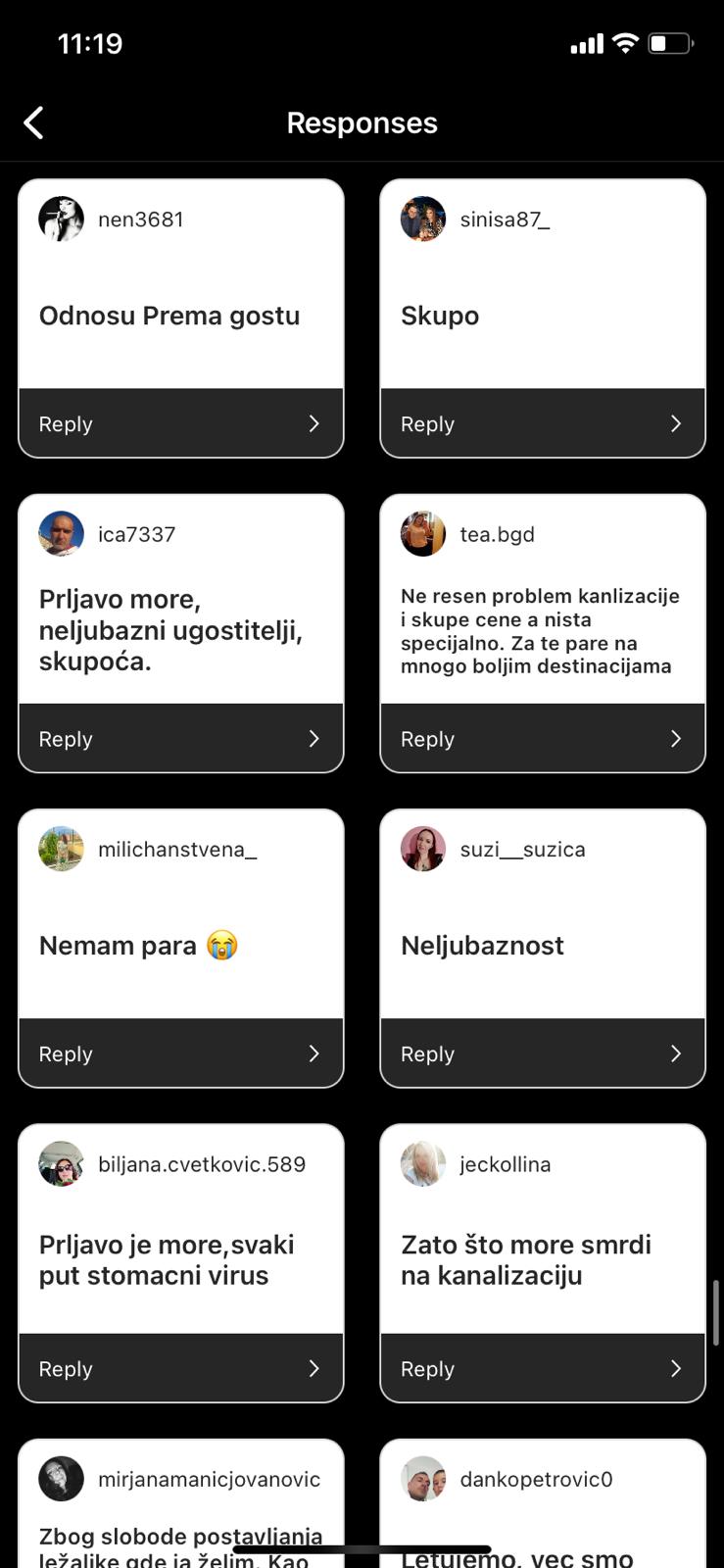Reply to milichanstvena_'s response
Image resolution: width=724 pixels, height=1568 pixels.
tap(181, 1053)
